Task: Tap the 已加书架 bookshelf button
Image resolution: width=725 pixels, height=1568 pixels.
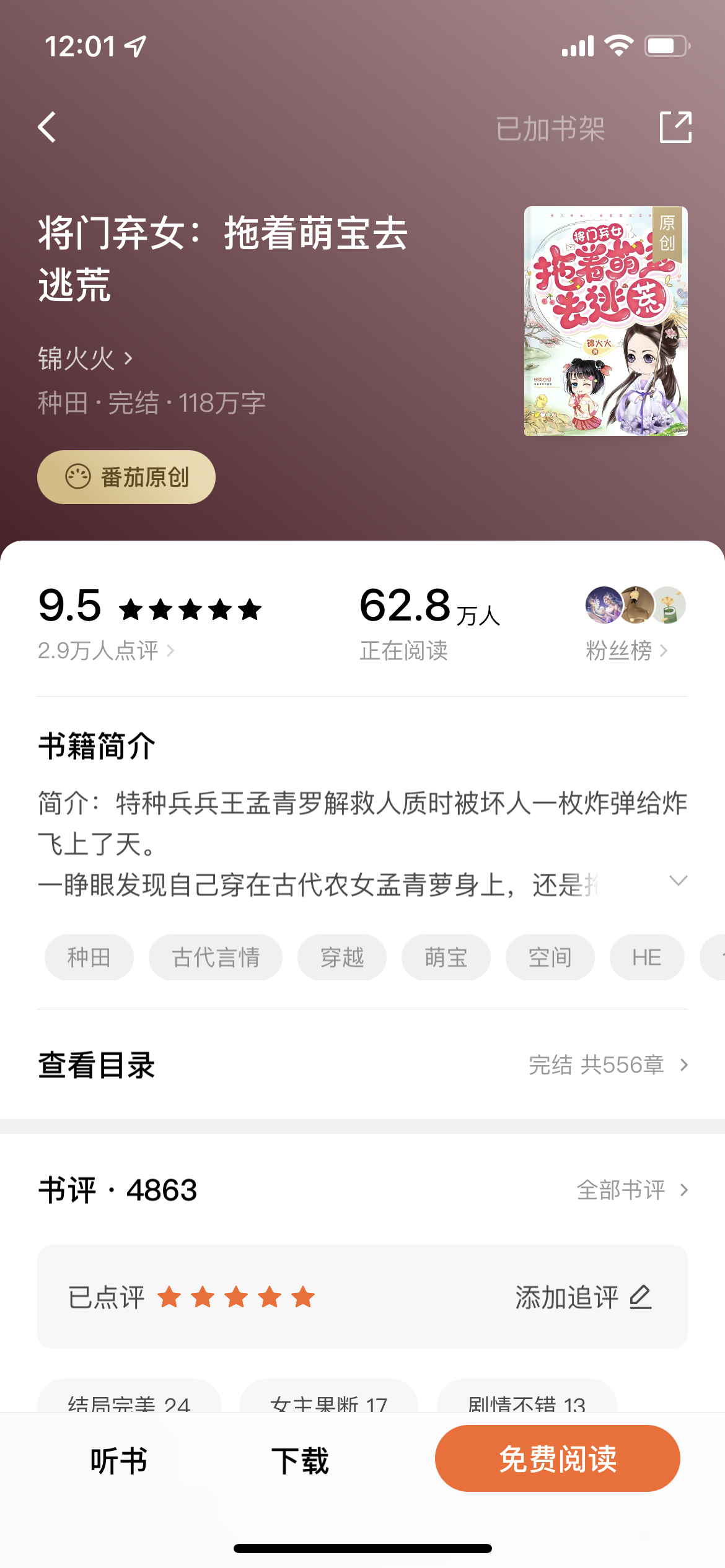Action: pyautogui.click(x=550, y=129)
